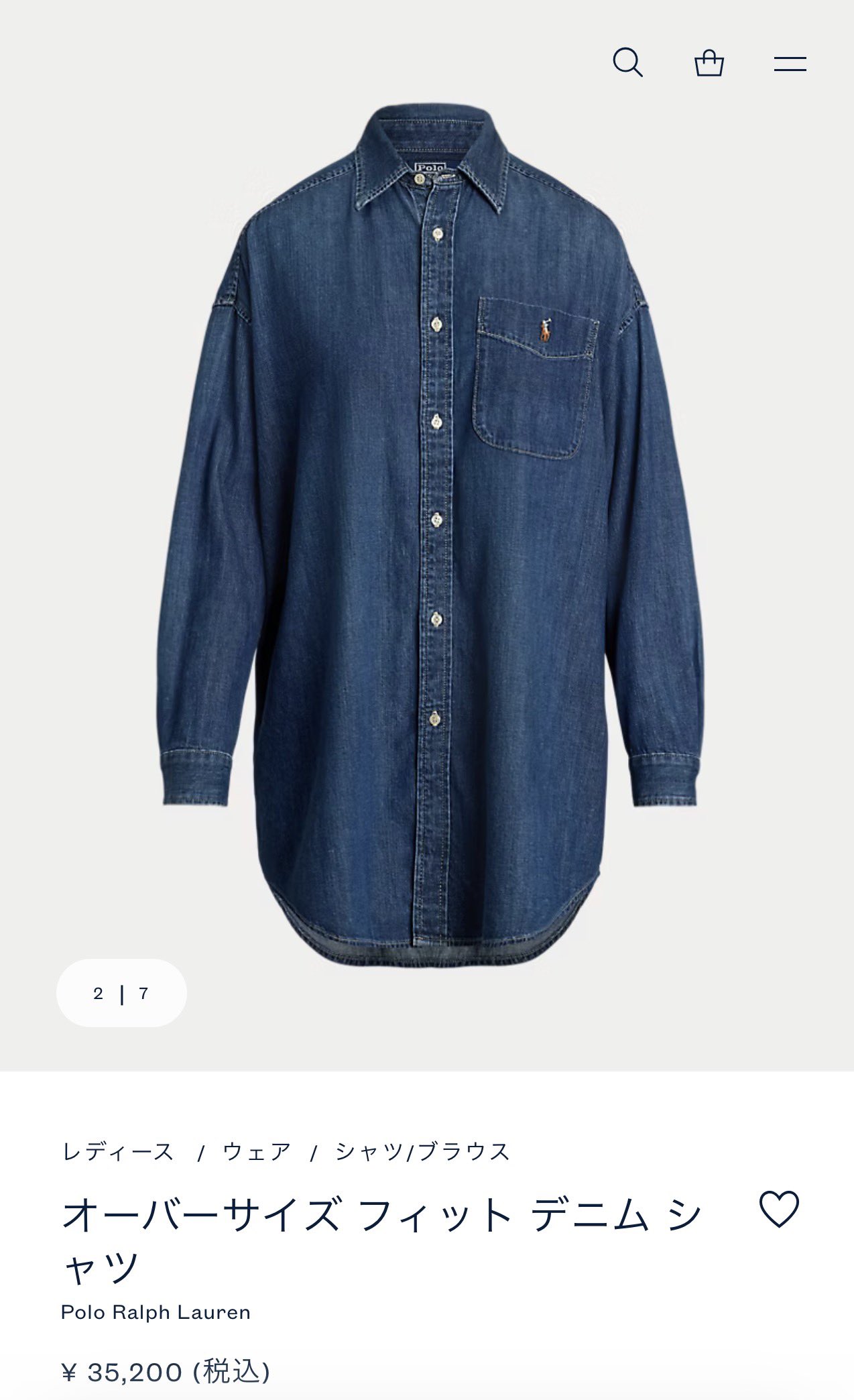Add the denim shirt to favorites
Viewport: 854px width, 1400px height.
779,1210
